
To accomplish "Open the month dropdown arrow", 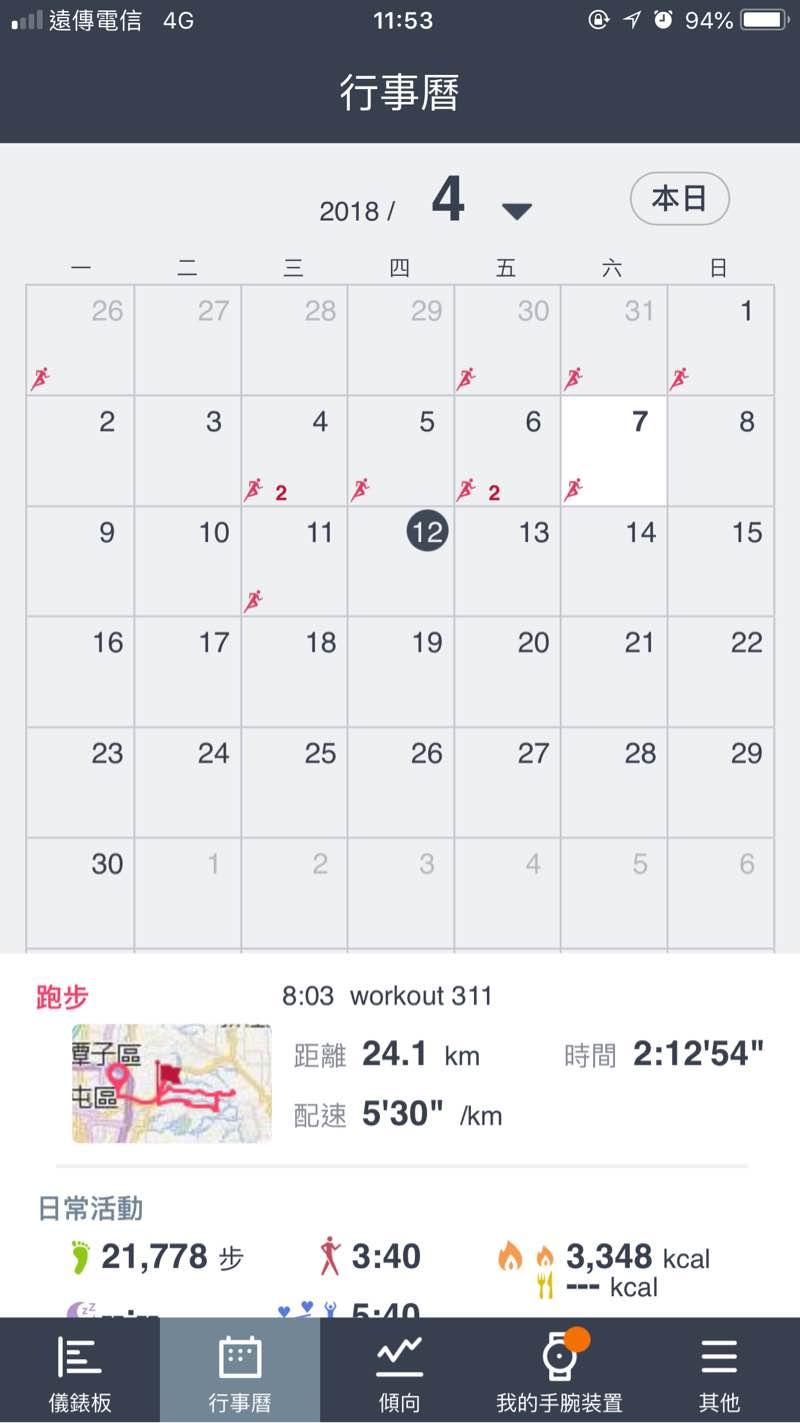I will (x=516, y=211).
